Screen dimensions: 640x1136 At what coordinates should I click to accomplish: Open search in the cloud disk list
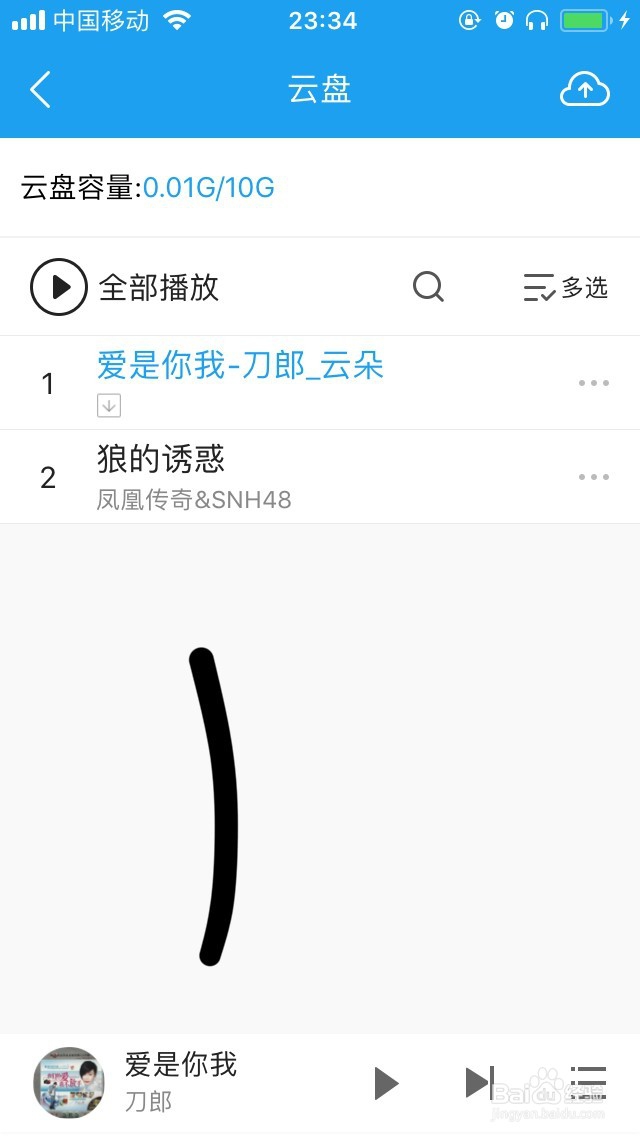[x=428, y=287]
